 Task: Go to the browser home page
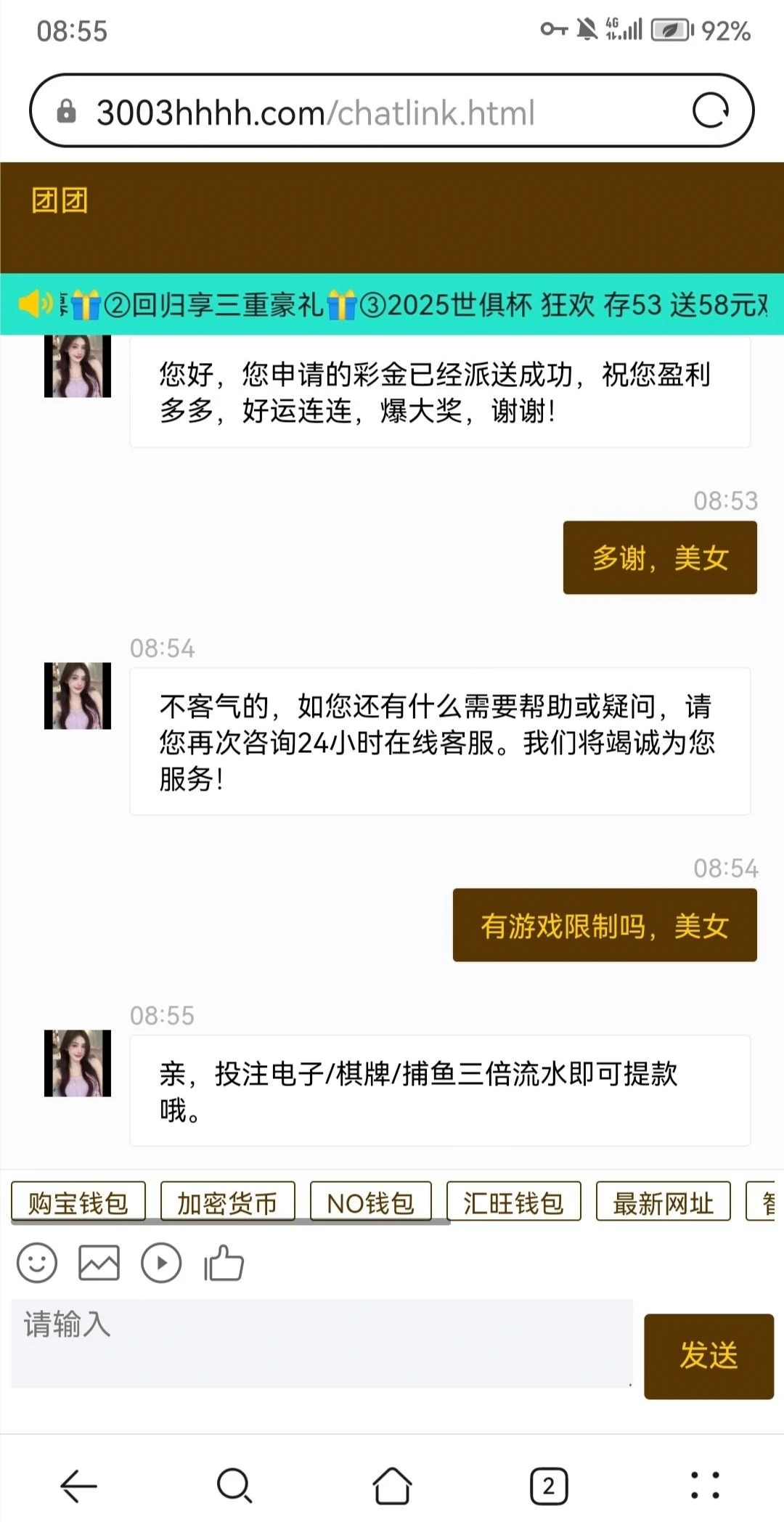[392, 1486]
